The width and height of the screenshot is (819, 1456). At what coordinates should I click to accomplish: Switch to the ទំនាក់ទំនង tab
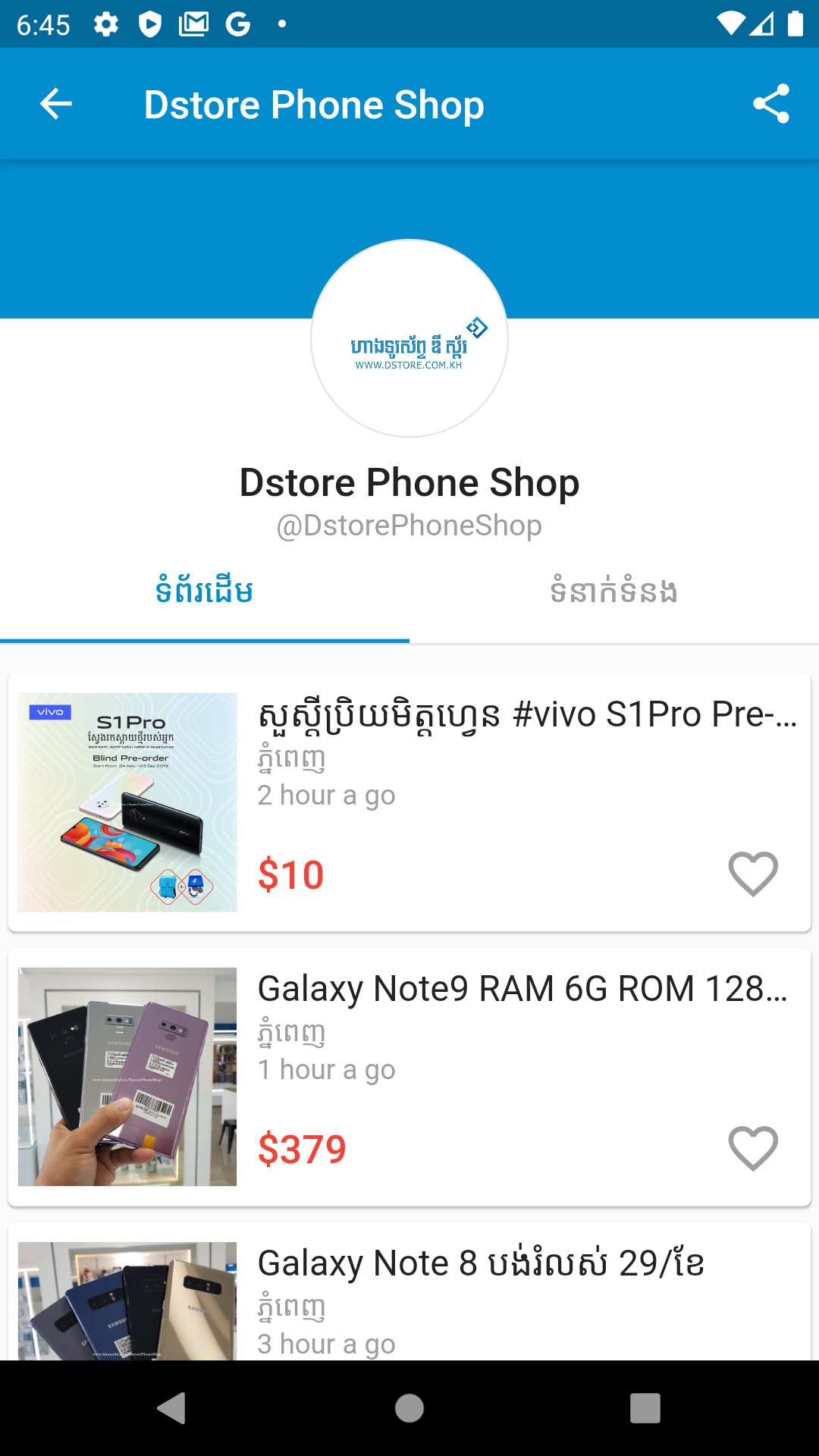[x=614, y=591]
